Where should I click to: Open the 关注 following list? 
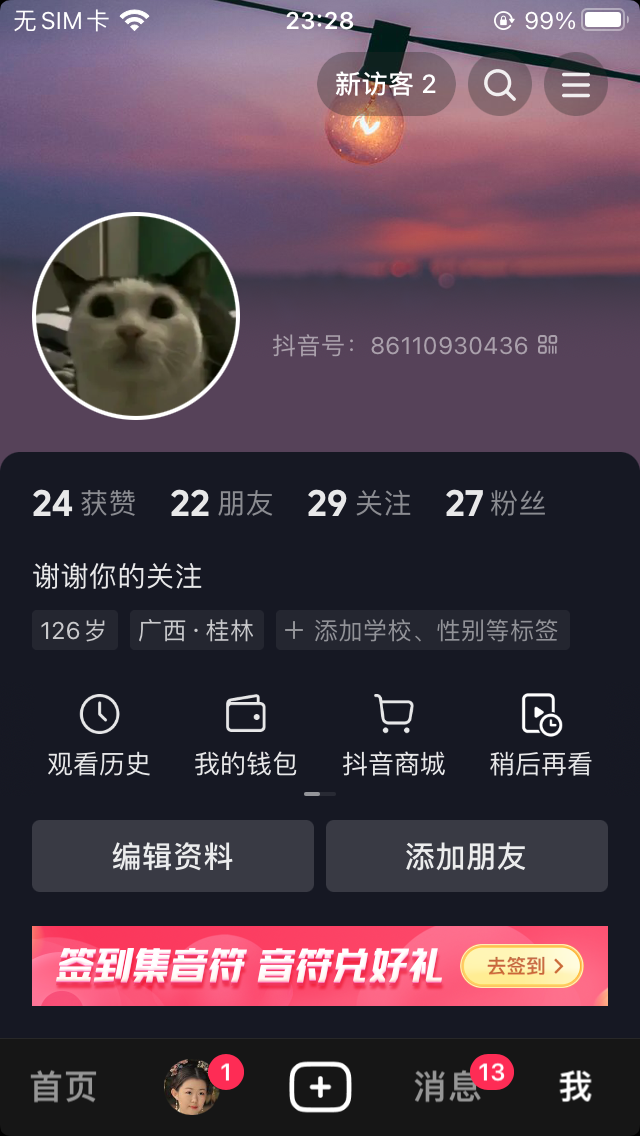[359, 503]
